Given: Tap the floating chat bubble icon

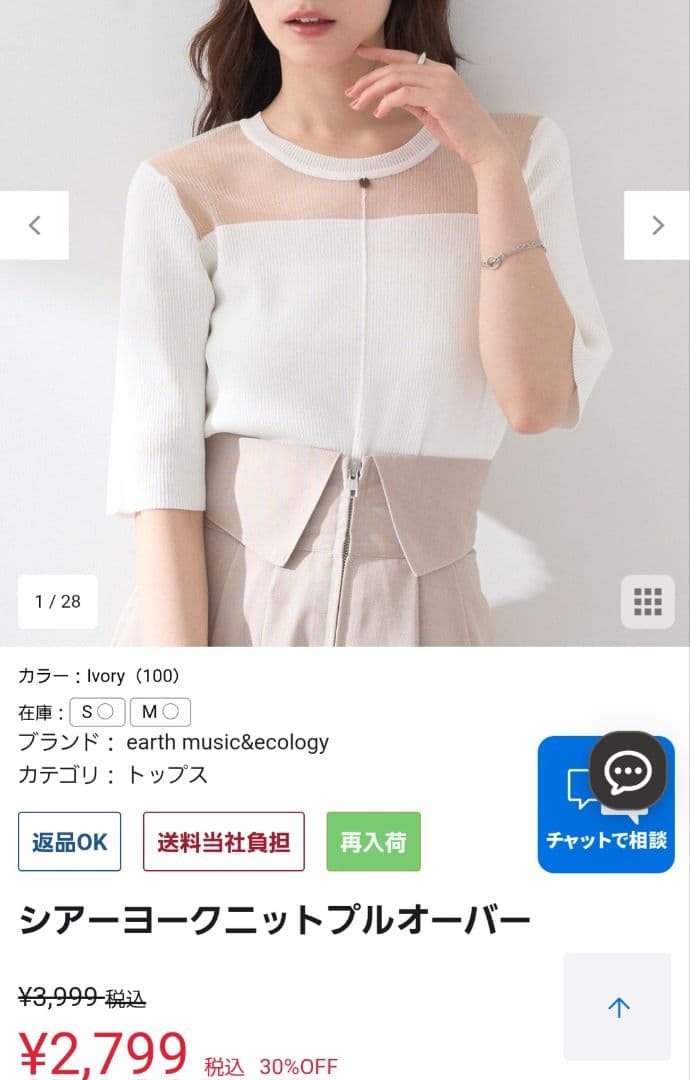Looking at the screenshot, I should pos(628,770).
